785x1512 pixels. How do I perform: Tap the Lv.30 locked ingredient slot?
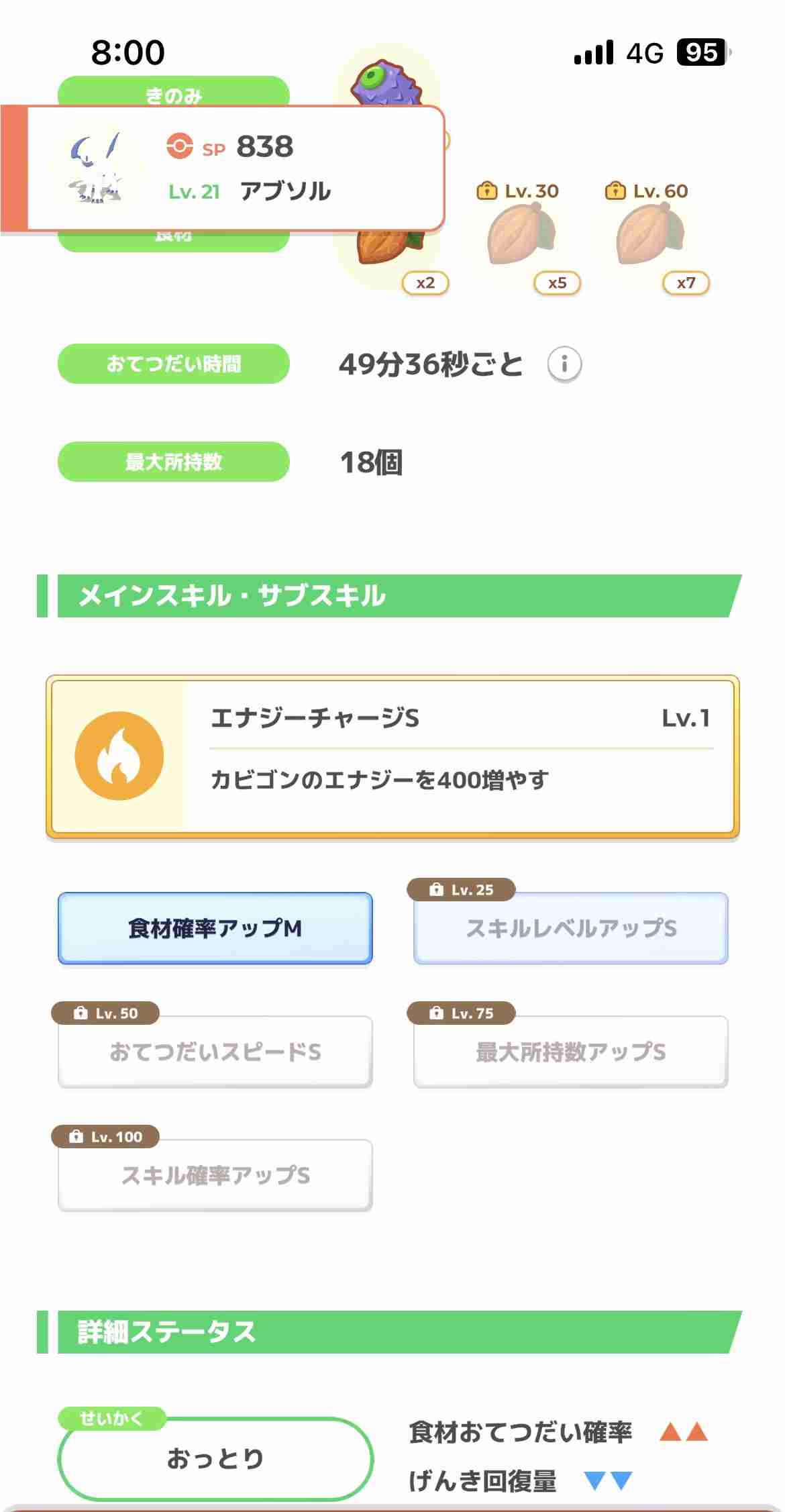521,236
